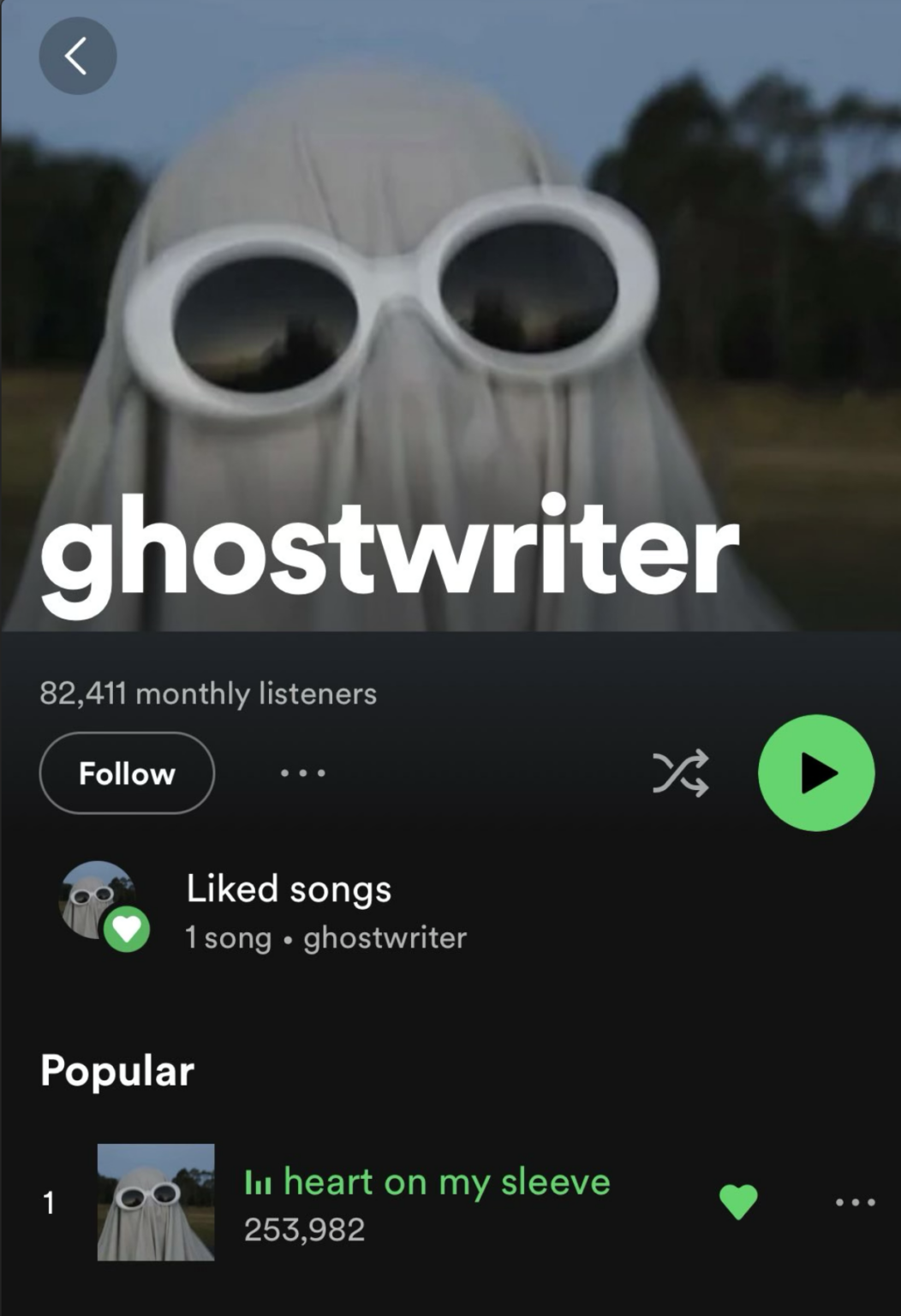The width and height of the screenshot is (901, 1316).
Task: Follow the artist ghostwriter
Action: [x=127, y=773]
